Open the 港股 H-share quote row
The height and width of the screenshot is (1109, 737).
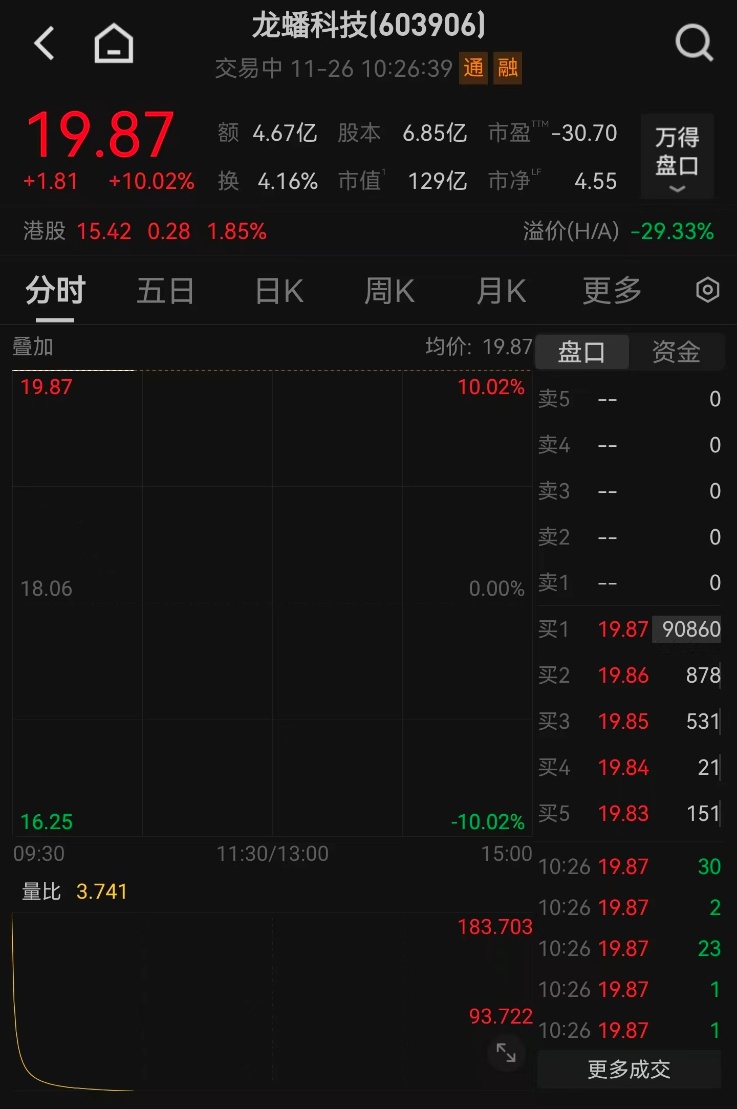point(145,232)
